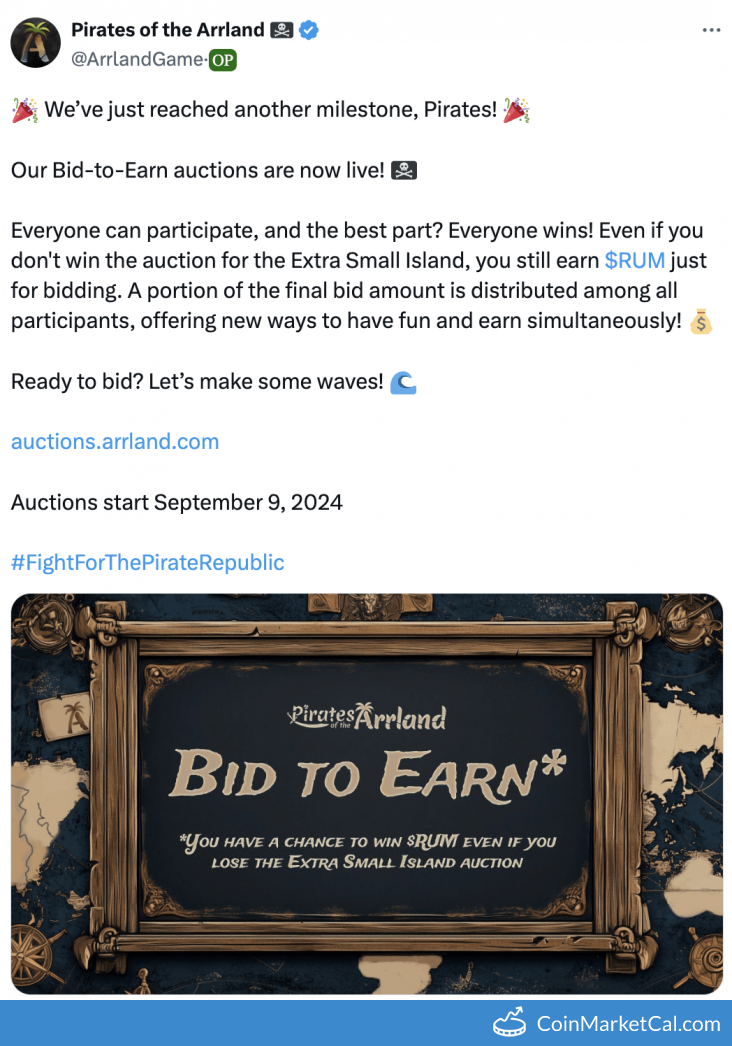Open the auctions.arrland.com link
The image size is (732, 1046).
pos(115,441)
